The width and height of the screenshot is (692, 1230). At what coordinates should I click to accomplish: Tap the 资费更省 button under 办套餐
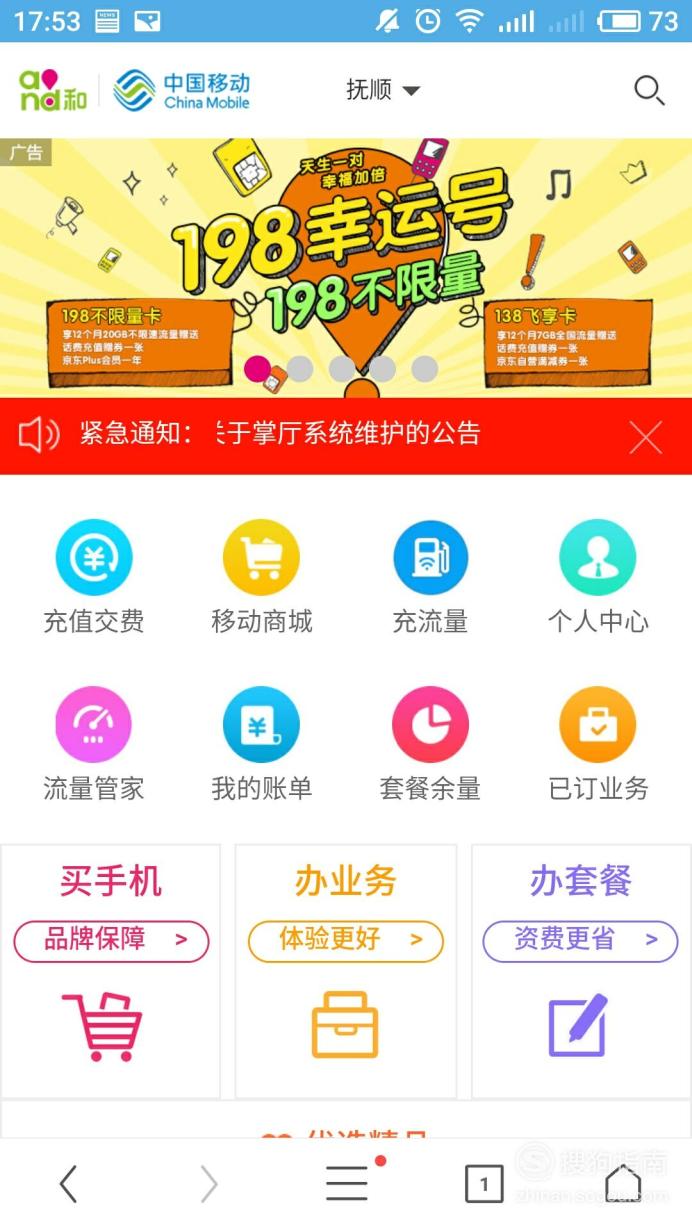click(x=581, y=940)
